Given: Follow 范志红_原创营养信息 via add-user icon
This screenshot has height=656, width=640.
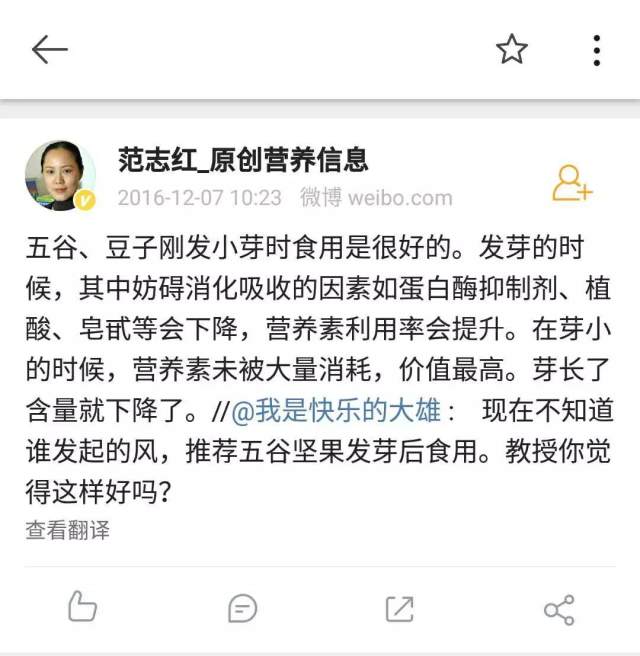Looking at the screenshot, I should click(x=572, y=182).
